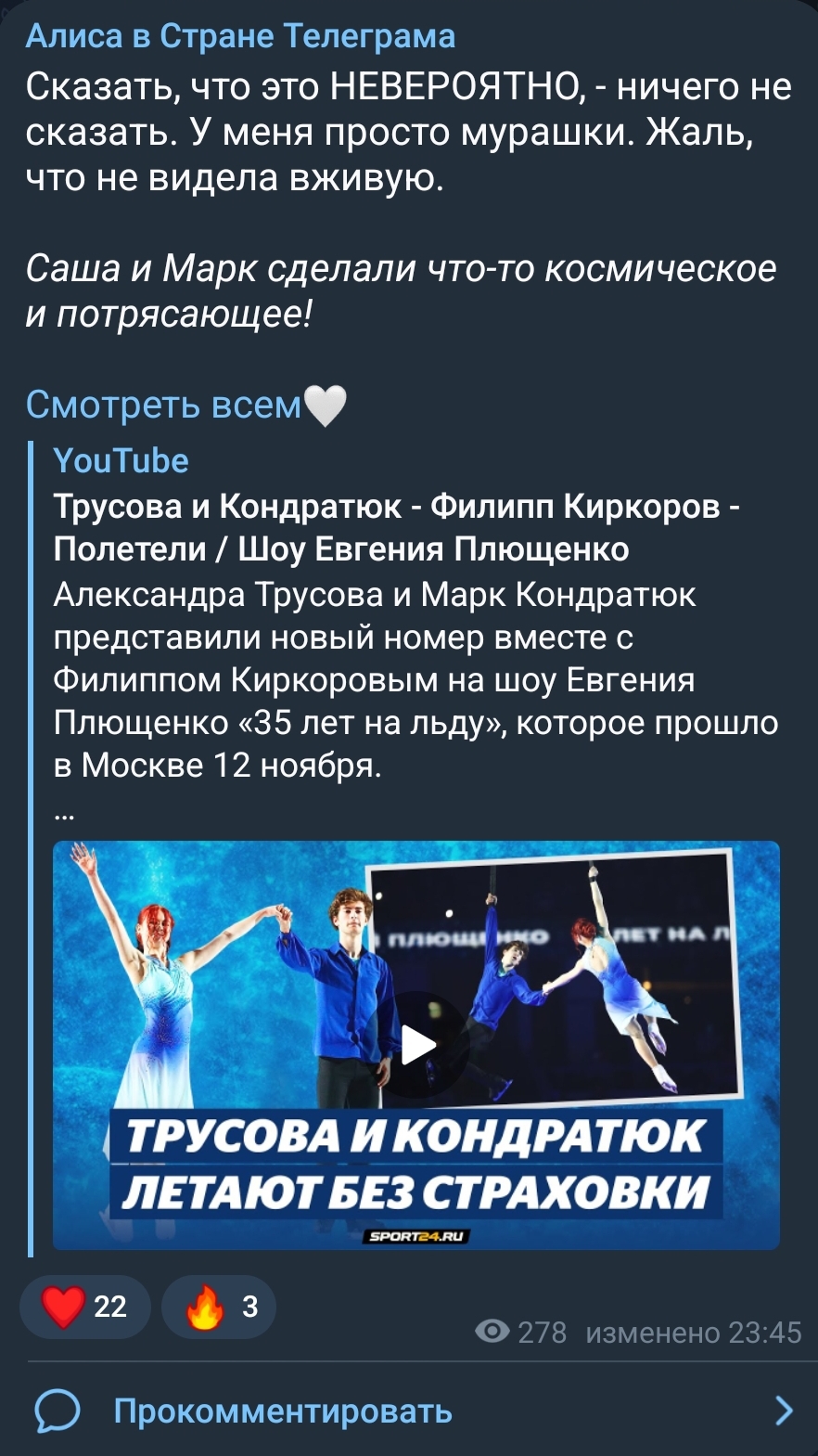Open the YouTube link preview title
Viewport: 818px width, 1456px height.
(396, 527)
